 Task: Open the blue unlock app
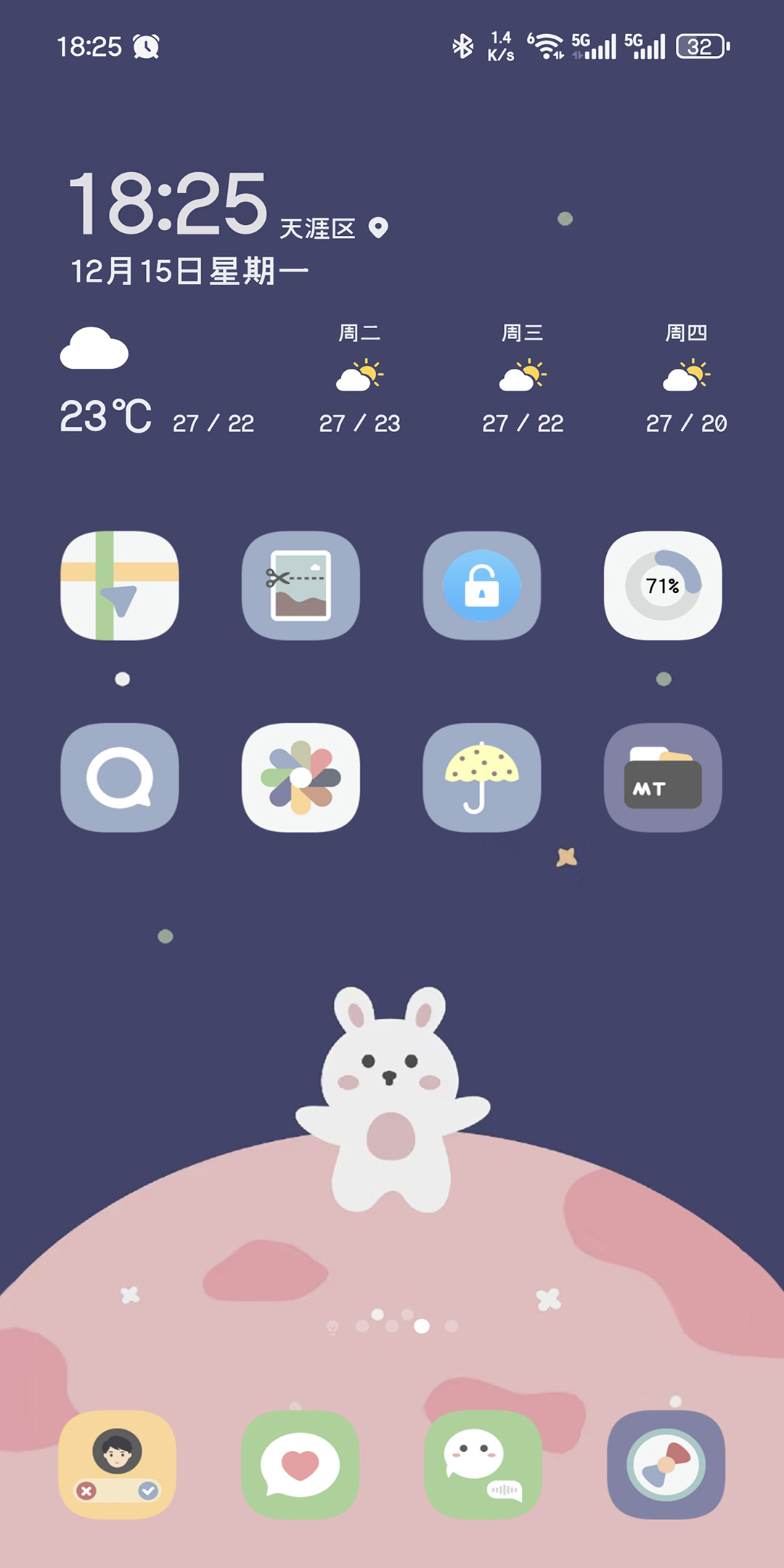point(482,586)
